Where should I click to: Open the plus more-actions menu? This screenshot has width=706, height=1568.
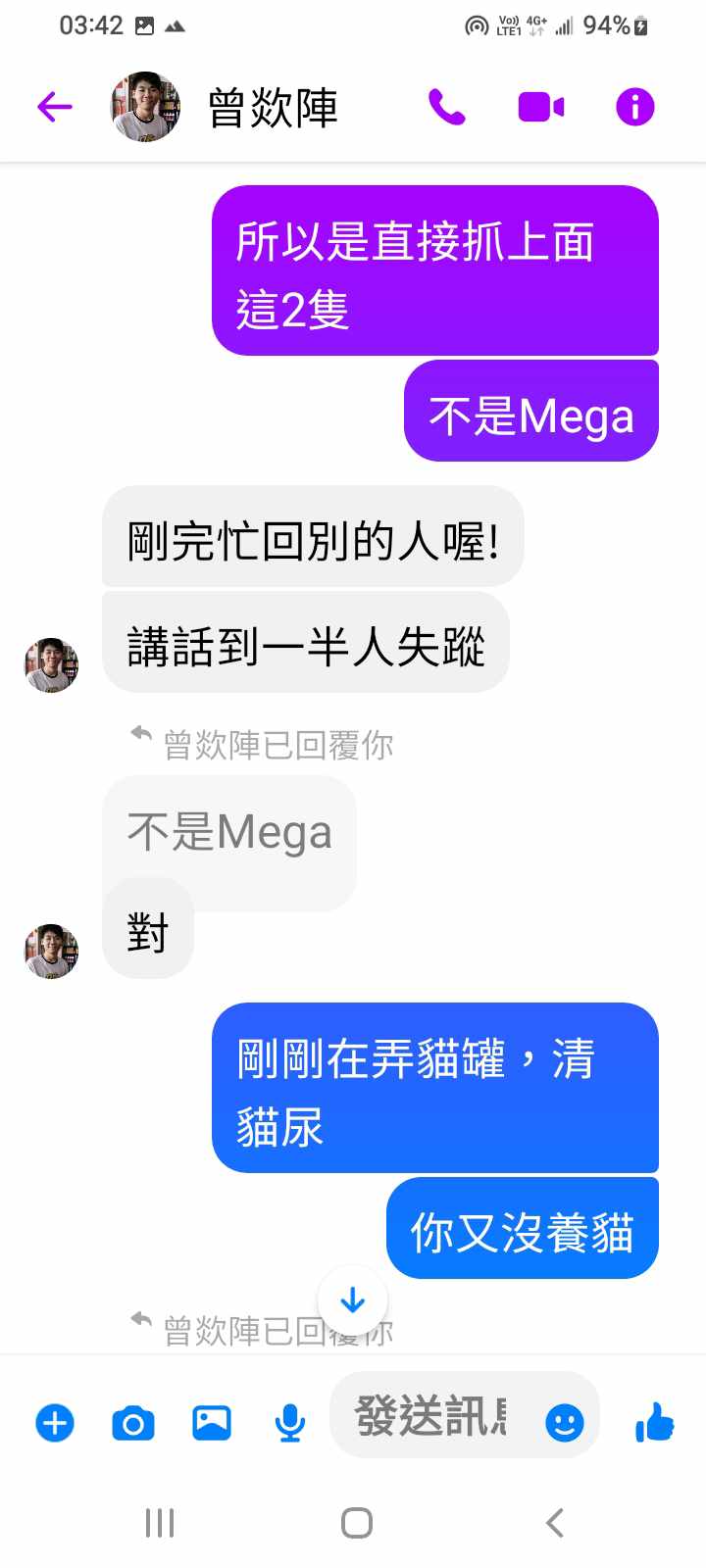coord(55,1422)
